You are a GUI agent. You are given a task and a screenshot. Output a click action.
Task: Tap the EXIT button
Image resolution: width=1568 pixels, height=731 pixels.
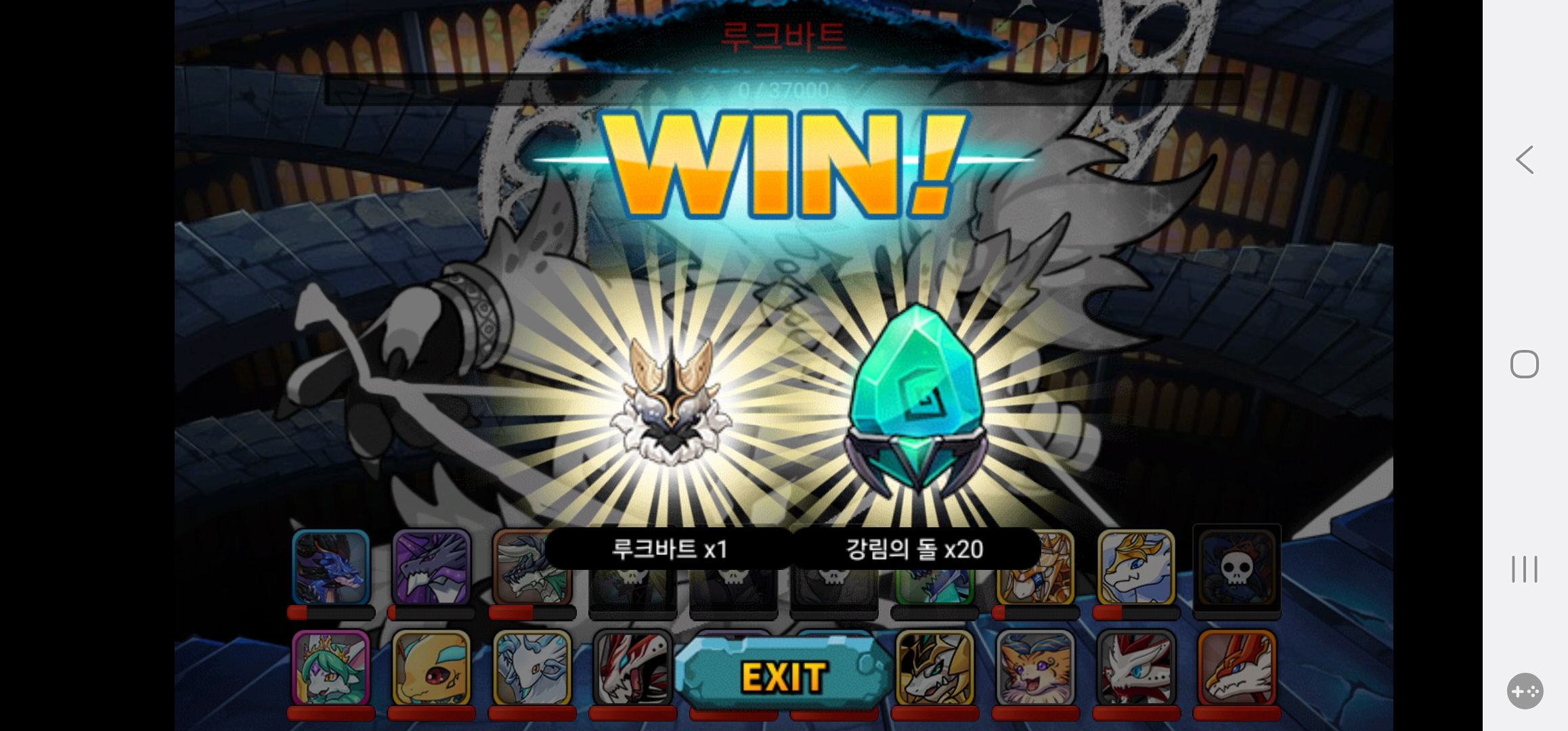point(783,675)
